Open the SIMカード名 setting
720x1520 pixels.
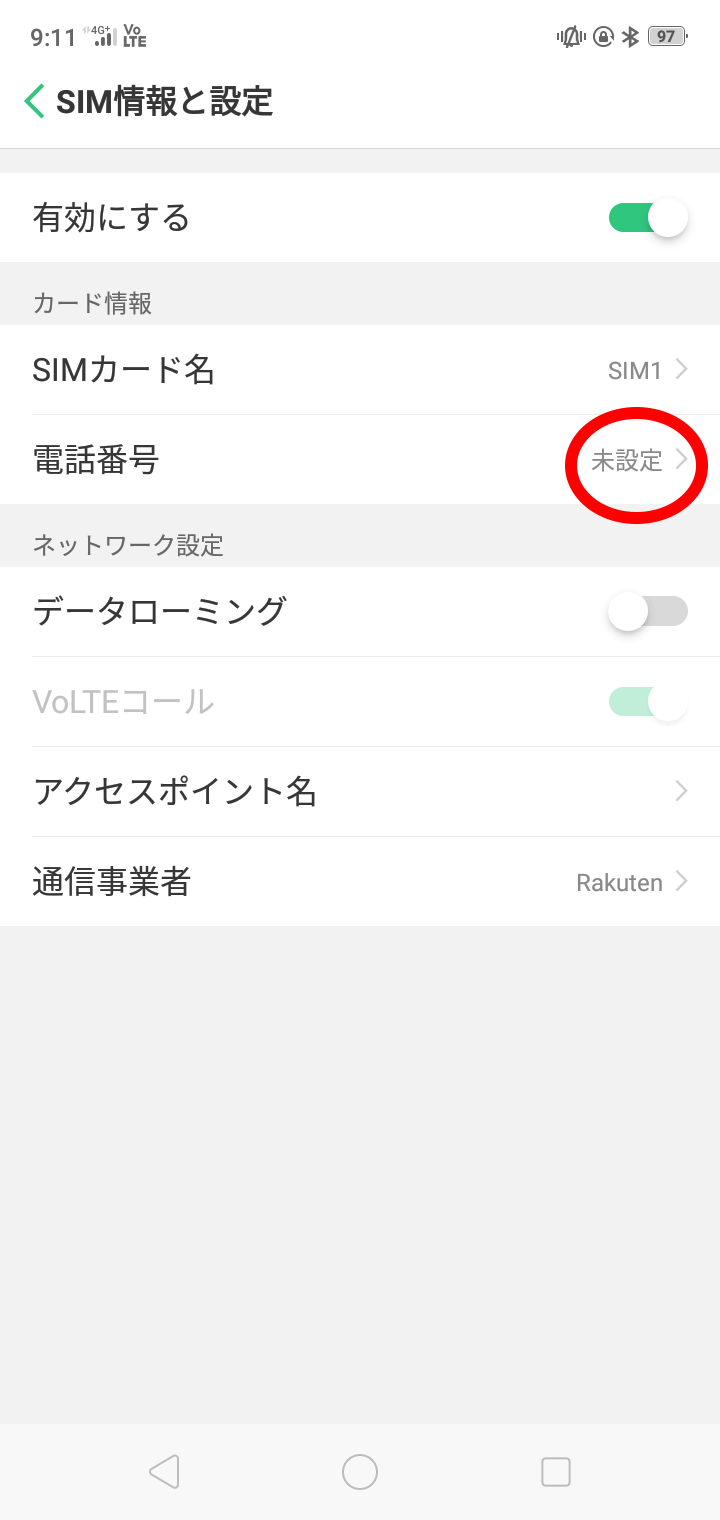coord(360,370)
